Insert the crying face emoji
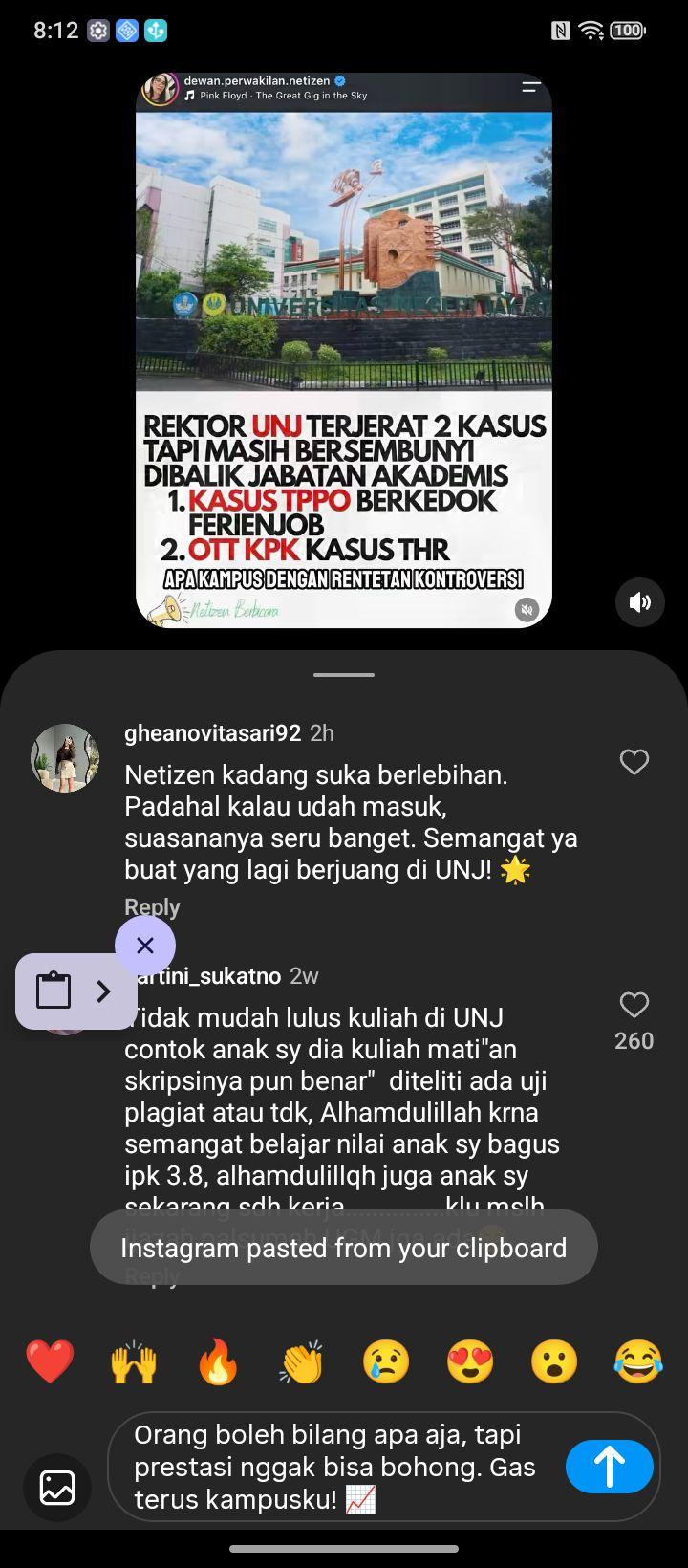 386,1361
